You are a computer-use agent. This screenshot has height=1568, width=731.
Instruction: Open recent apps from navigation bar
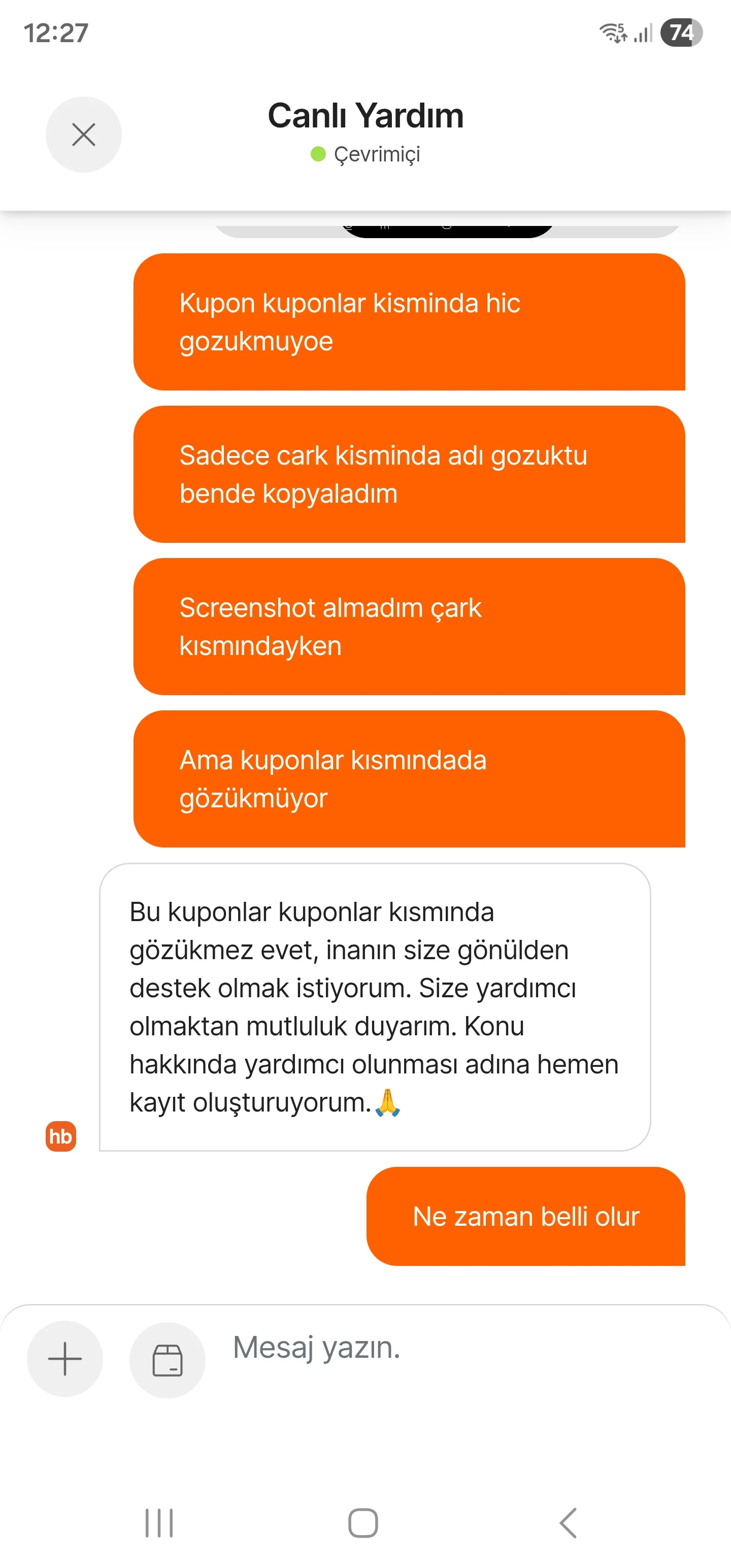coord(159,1523)
